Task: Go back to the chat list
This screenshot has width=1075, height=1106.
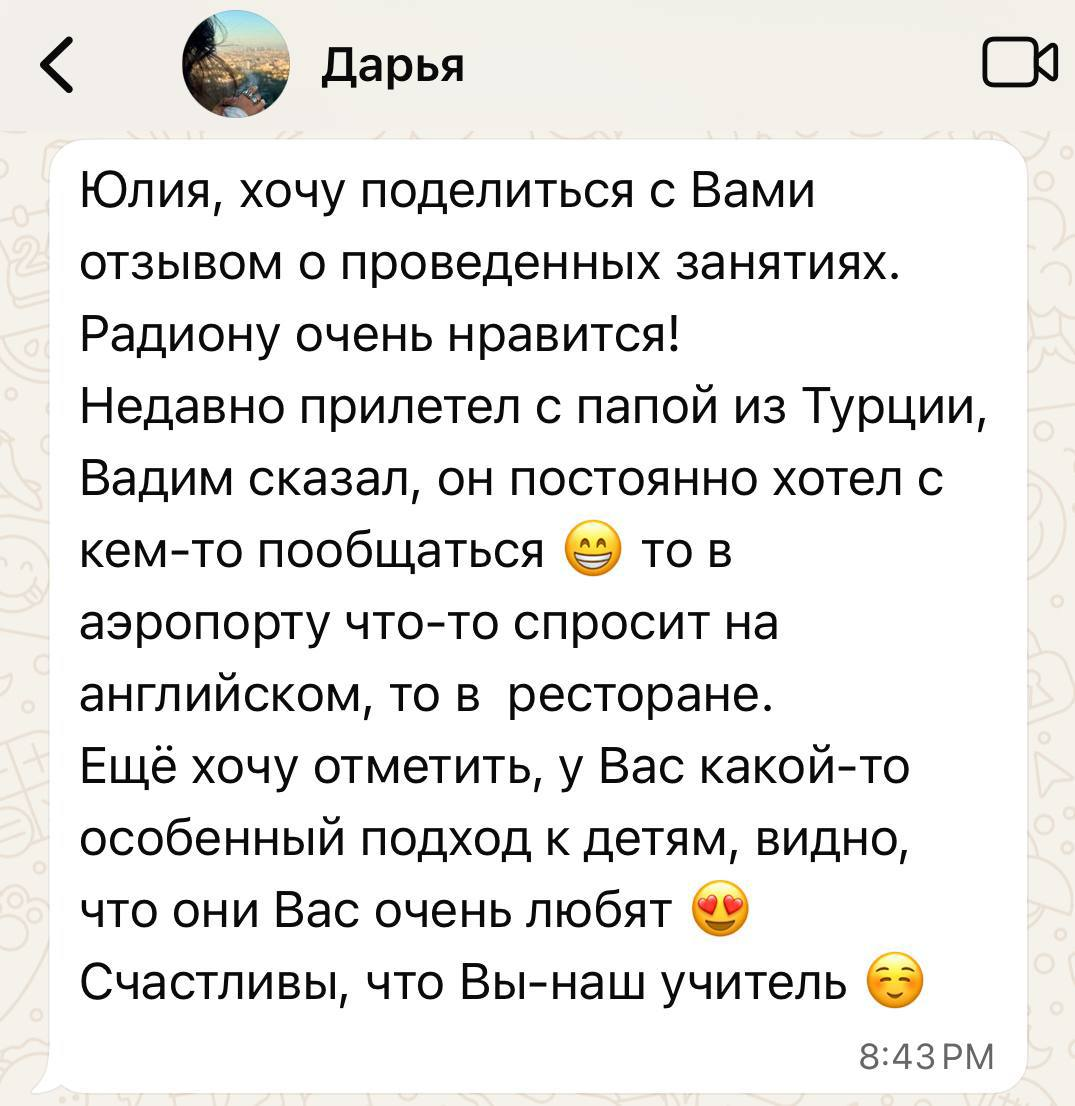Action: point(56,68)
